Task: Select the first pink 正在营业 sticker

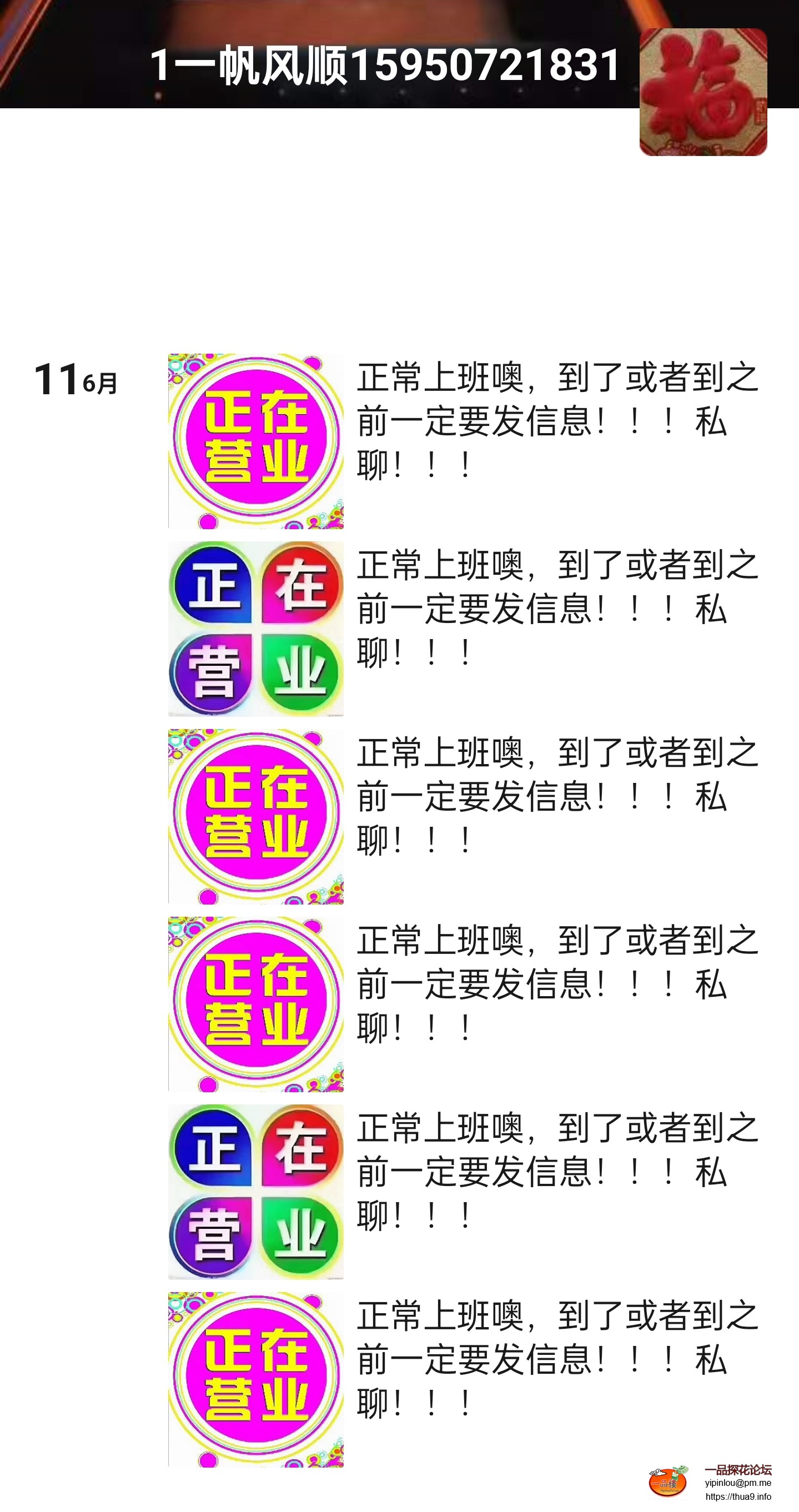Action: coord(255,440)
